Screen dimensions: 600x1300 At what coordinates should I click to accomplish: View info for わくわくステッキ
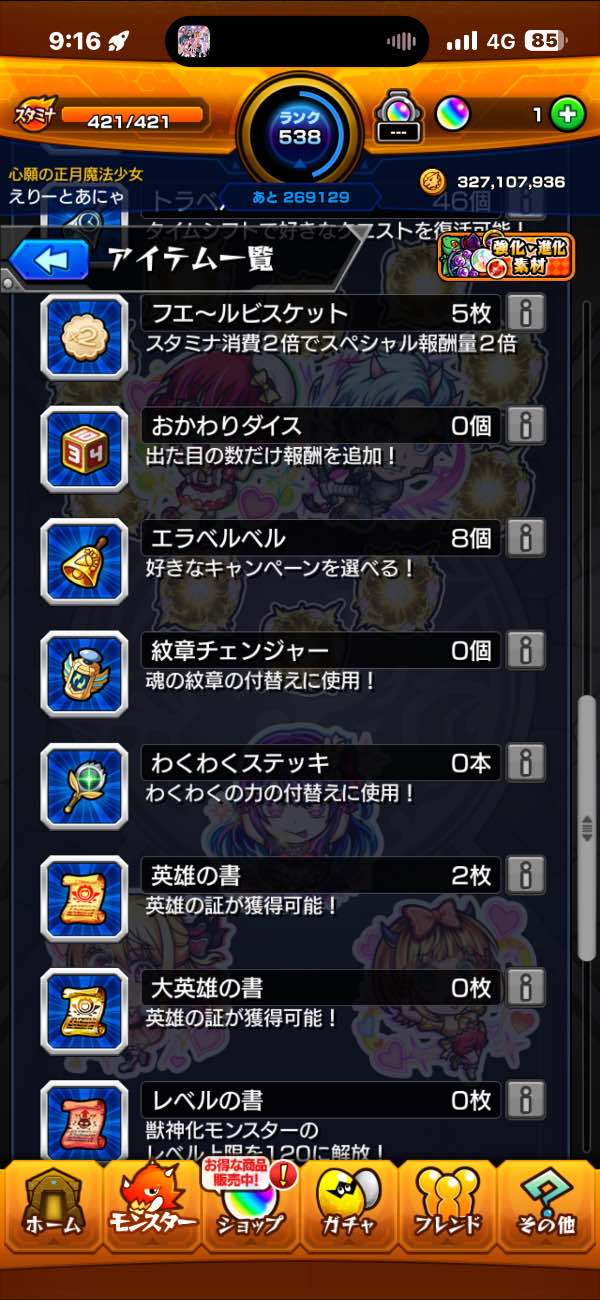coord(524,763)
